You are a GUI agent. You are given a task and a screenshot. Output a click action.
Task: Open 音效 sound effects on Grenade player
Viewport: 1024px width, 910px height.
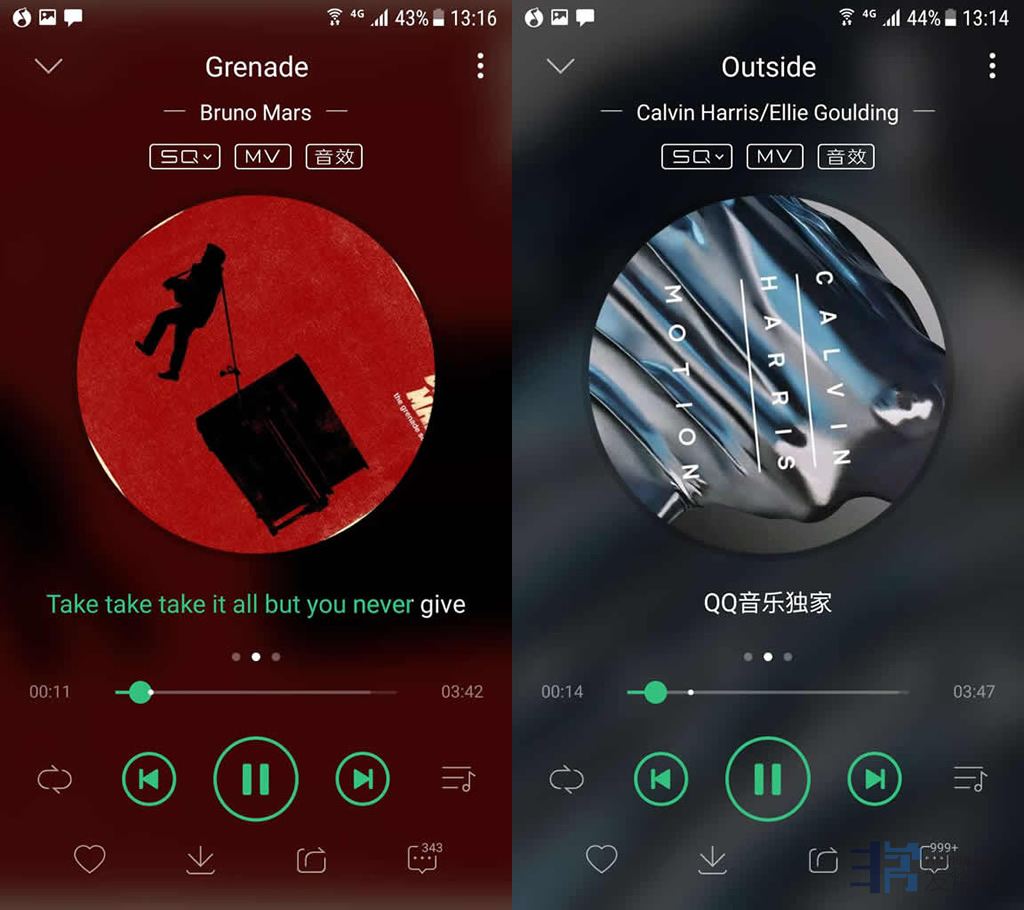(333, 157)
